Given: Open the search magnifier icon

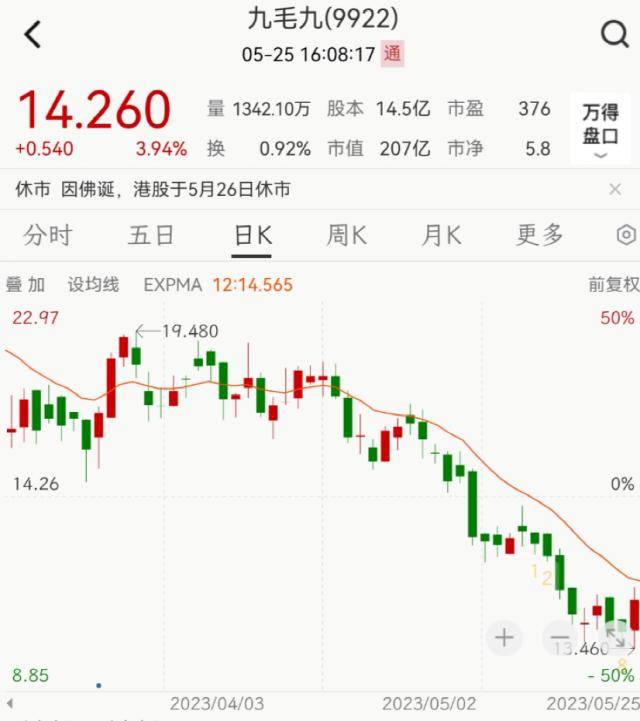Looking at the screenshot, I should pyautogui.click(x=613, y=35).
